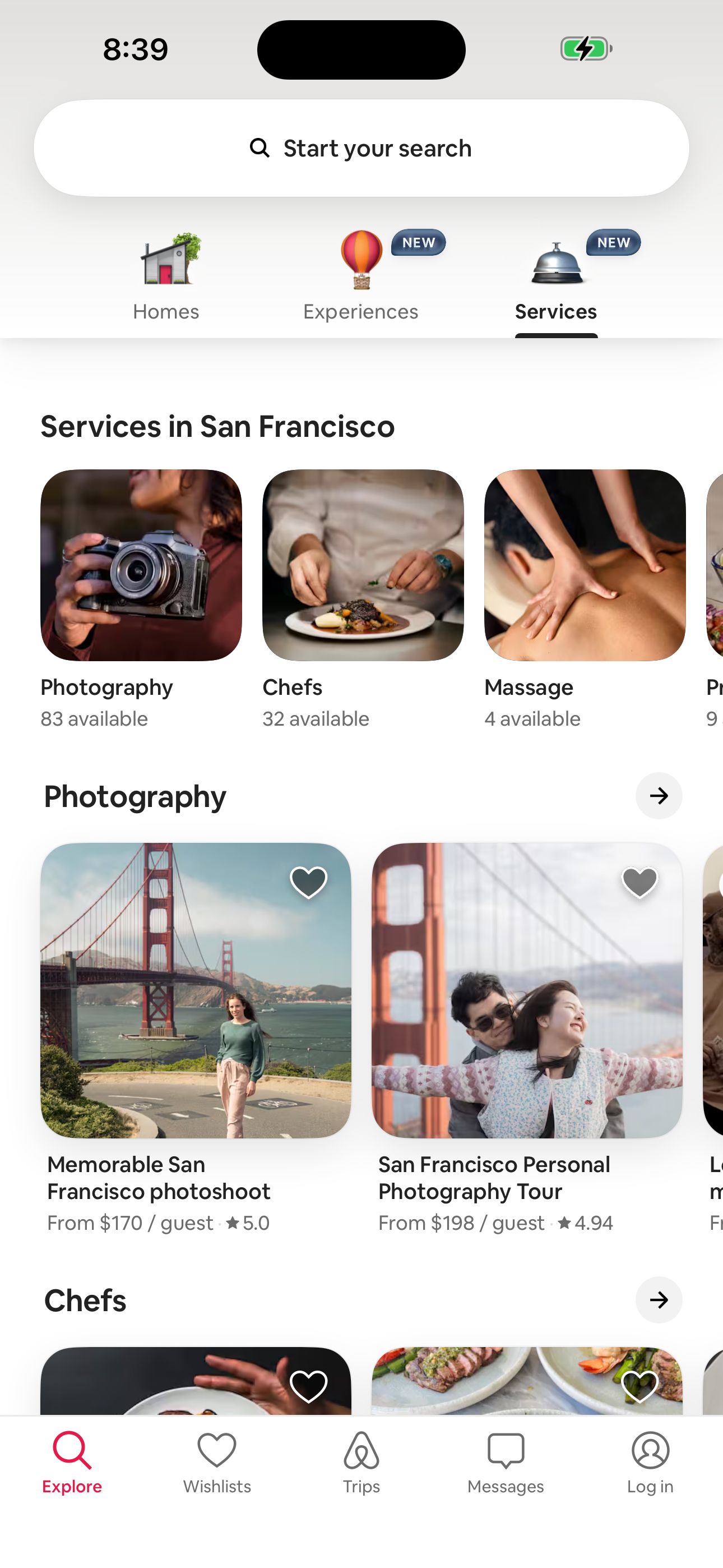Favorite the Memorable San Francisco photoshoot listing
Image resolution: width=723 pixels, height=1568 pixels.
(x=309, y=881)
